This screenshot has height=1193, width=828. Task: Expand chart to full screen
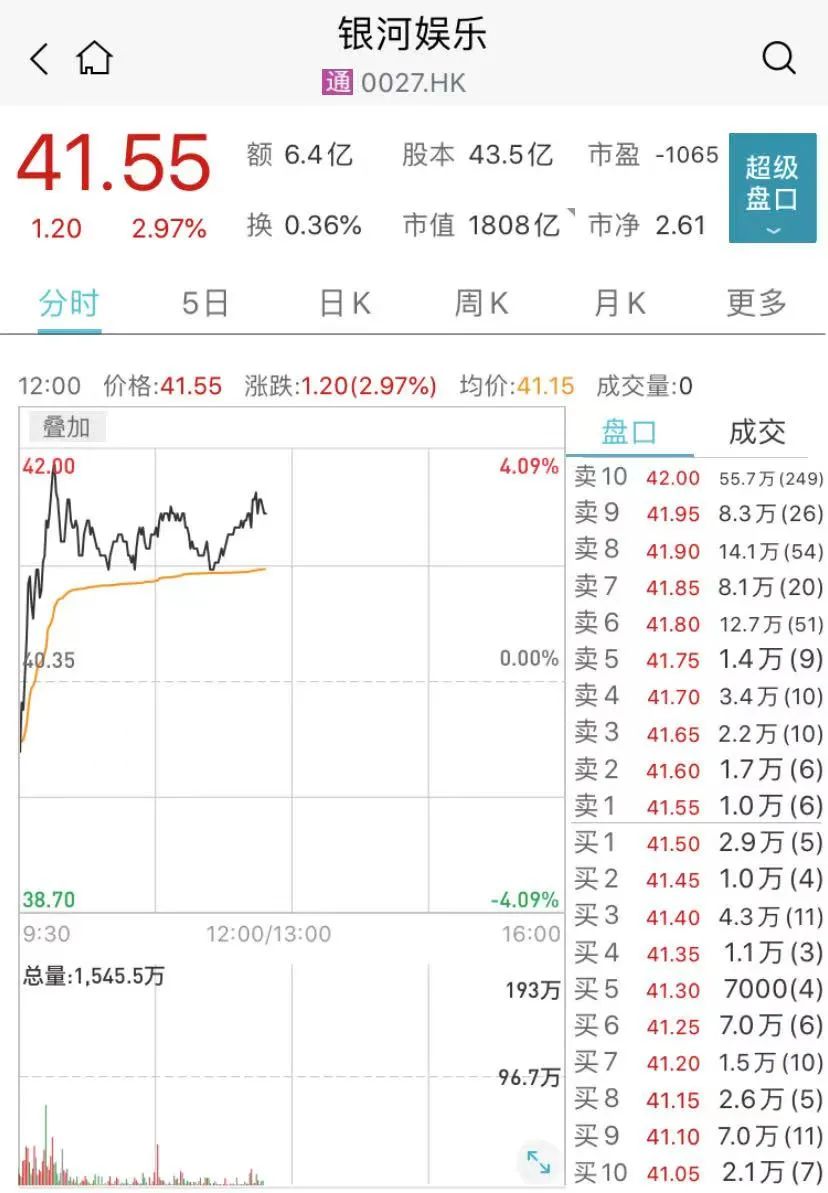[538, 1161]
